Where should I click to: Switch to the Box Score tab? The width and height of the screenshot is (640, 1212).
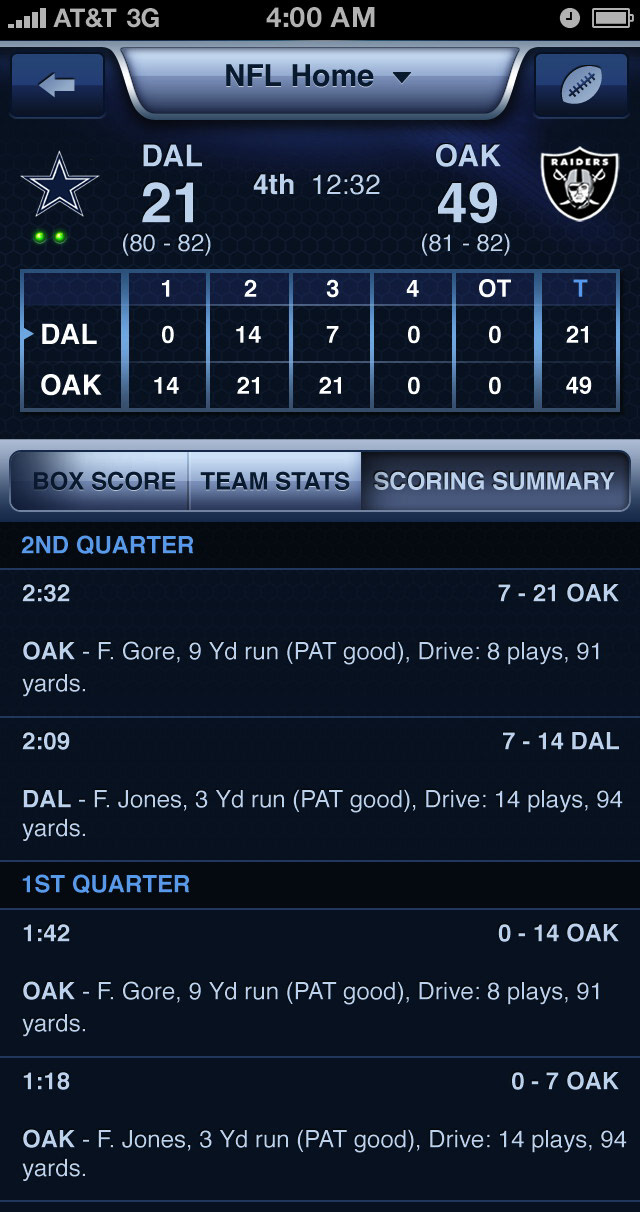[x=103, y=481]
